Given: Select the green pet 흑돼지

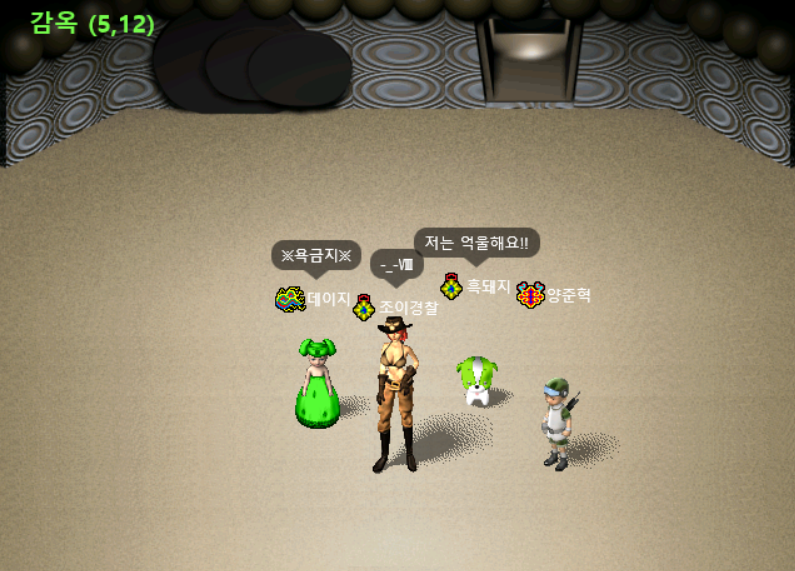Looking at the screenshot, I should click(477, 381).
